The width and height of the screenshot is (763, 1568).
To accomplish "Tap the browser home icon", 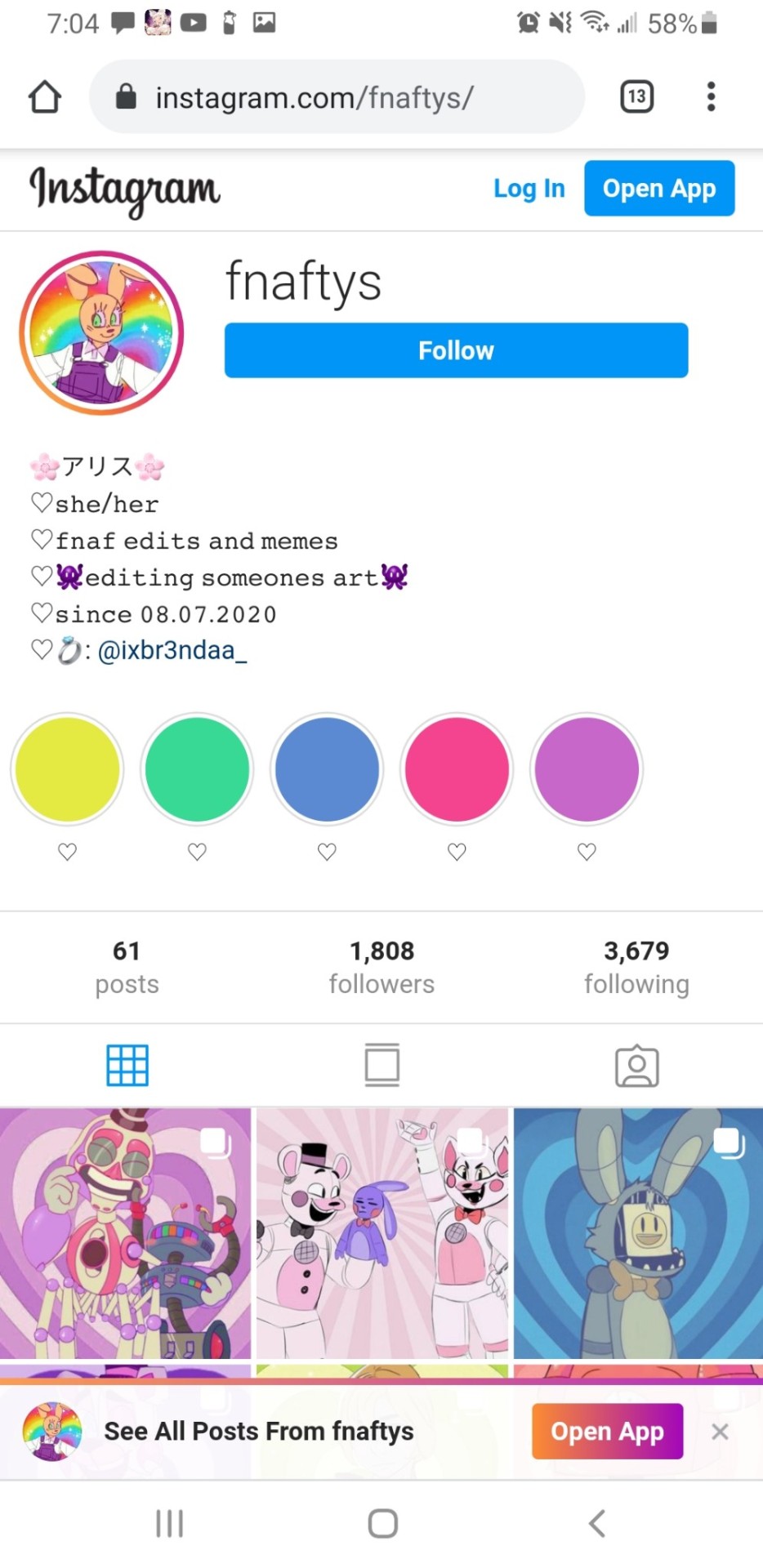I will (45, 97).
